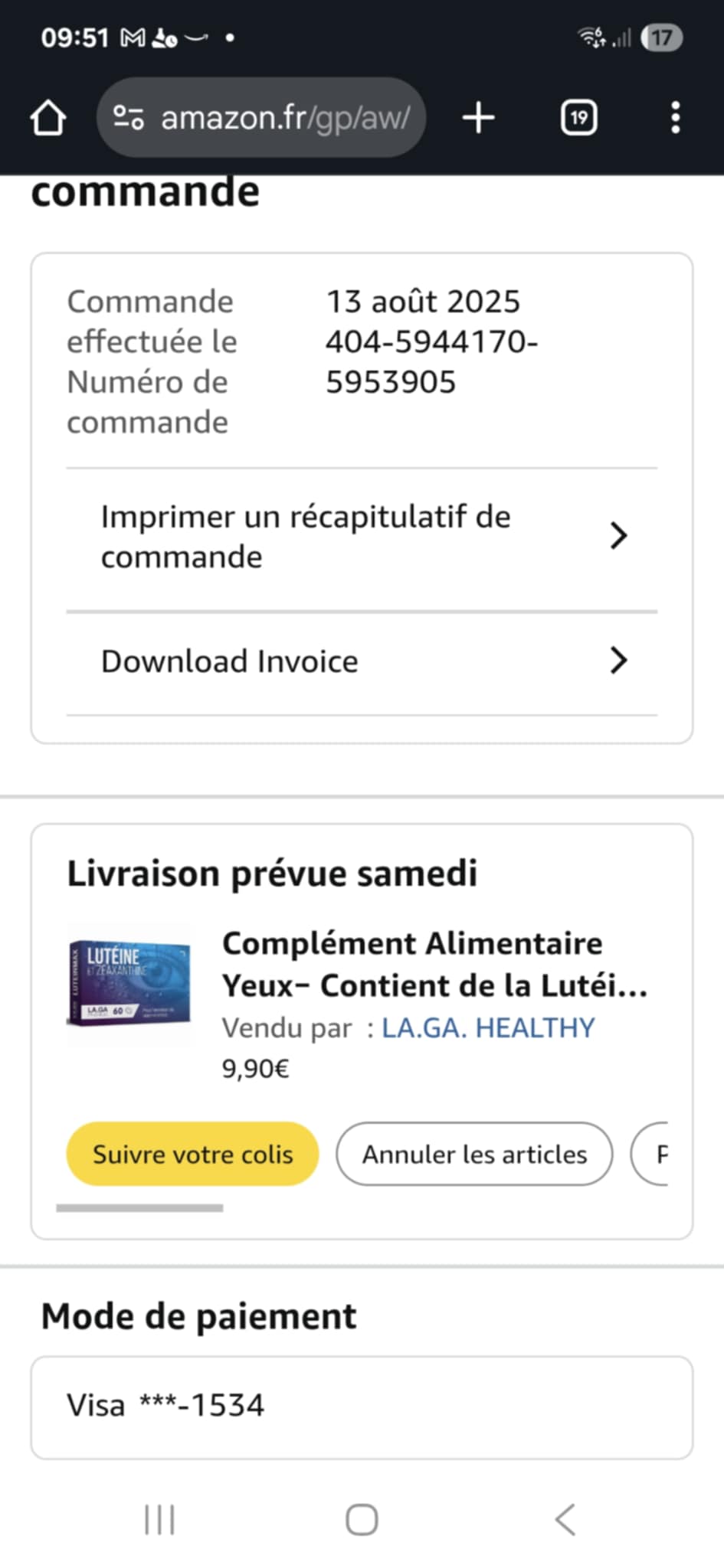Image resolution: width=724 pixels, height=1568 pixels.
Task: Show the open tabs switcher
Action: click(x=578, y=118)
